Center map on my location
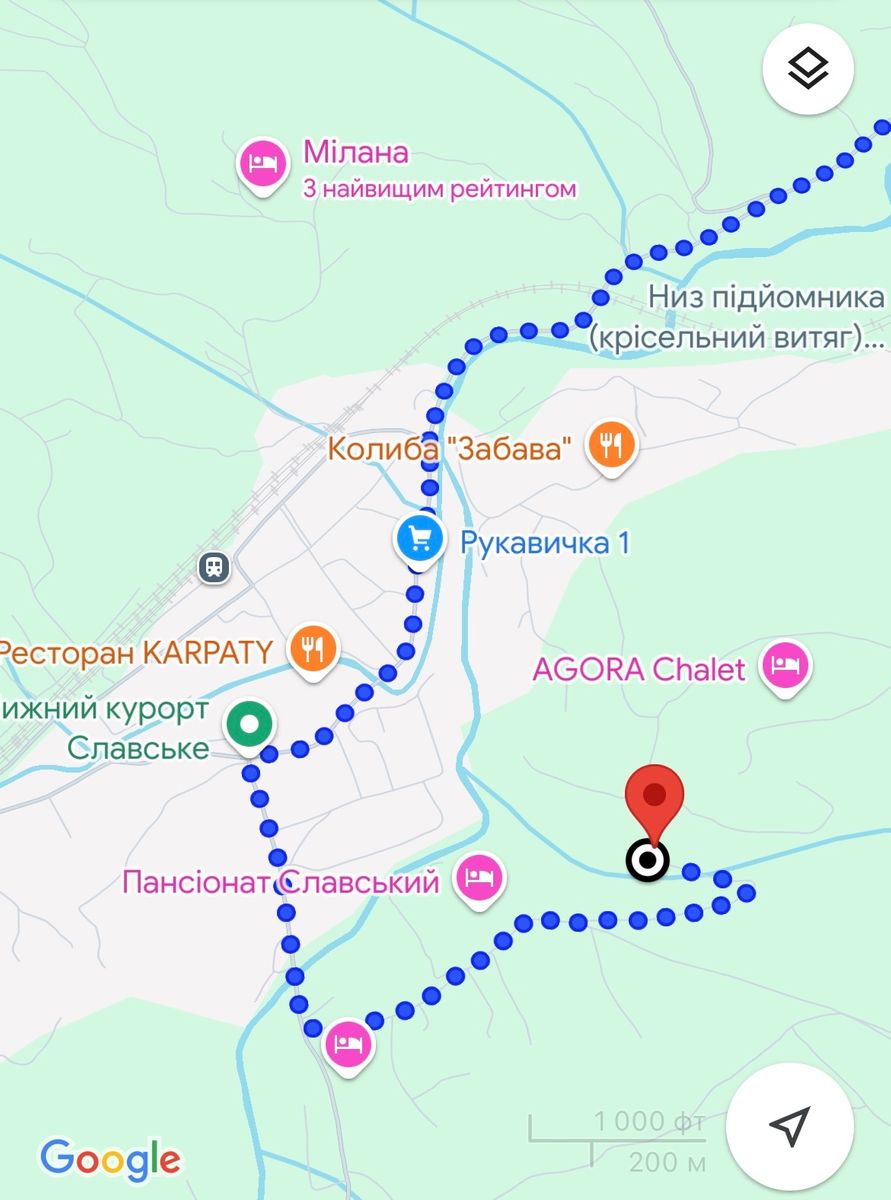 pyautogui.click(x=789, y=1125)
